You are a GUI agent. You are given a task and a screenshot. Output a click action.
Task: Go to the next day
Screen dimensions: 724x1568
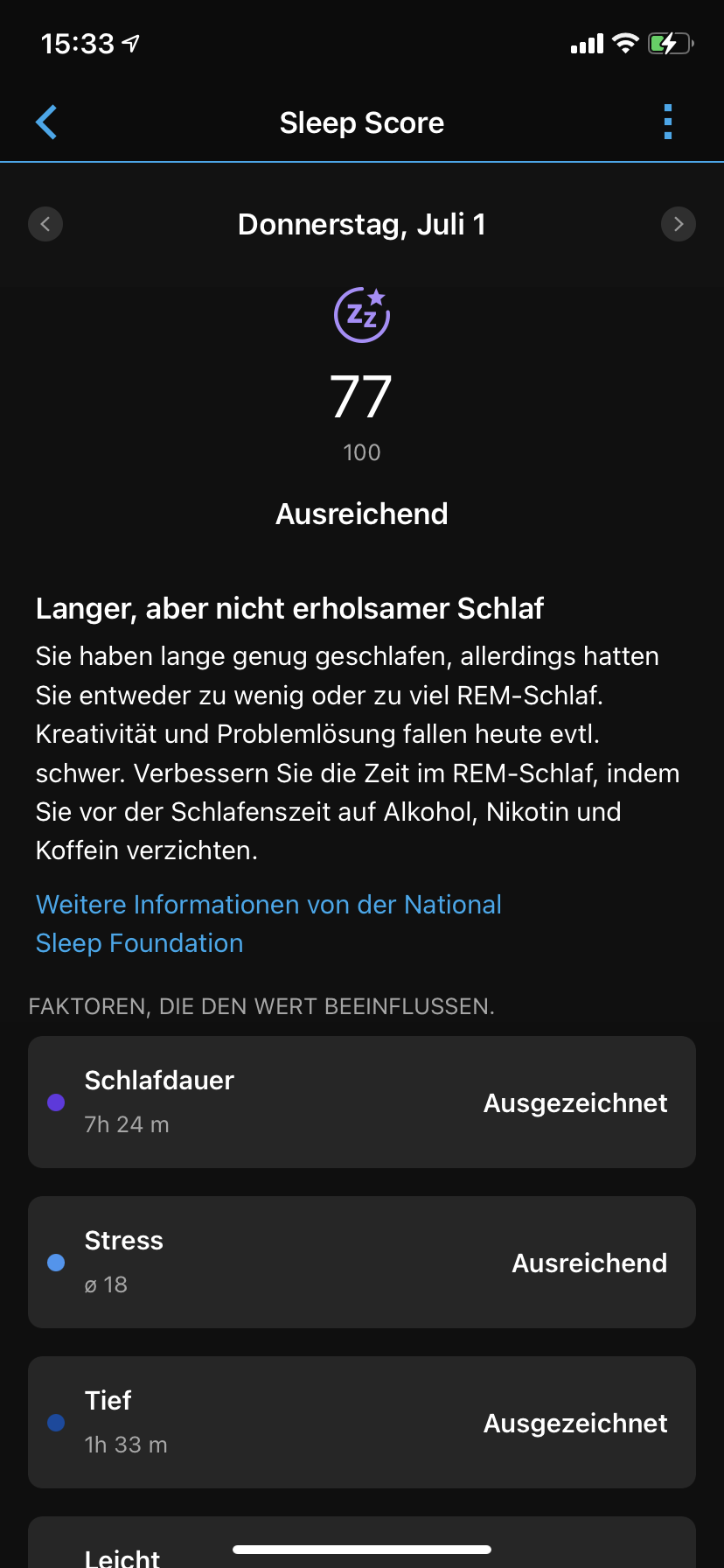pyautogui.click(x=679, y=224)
